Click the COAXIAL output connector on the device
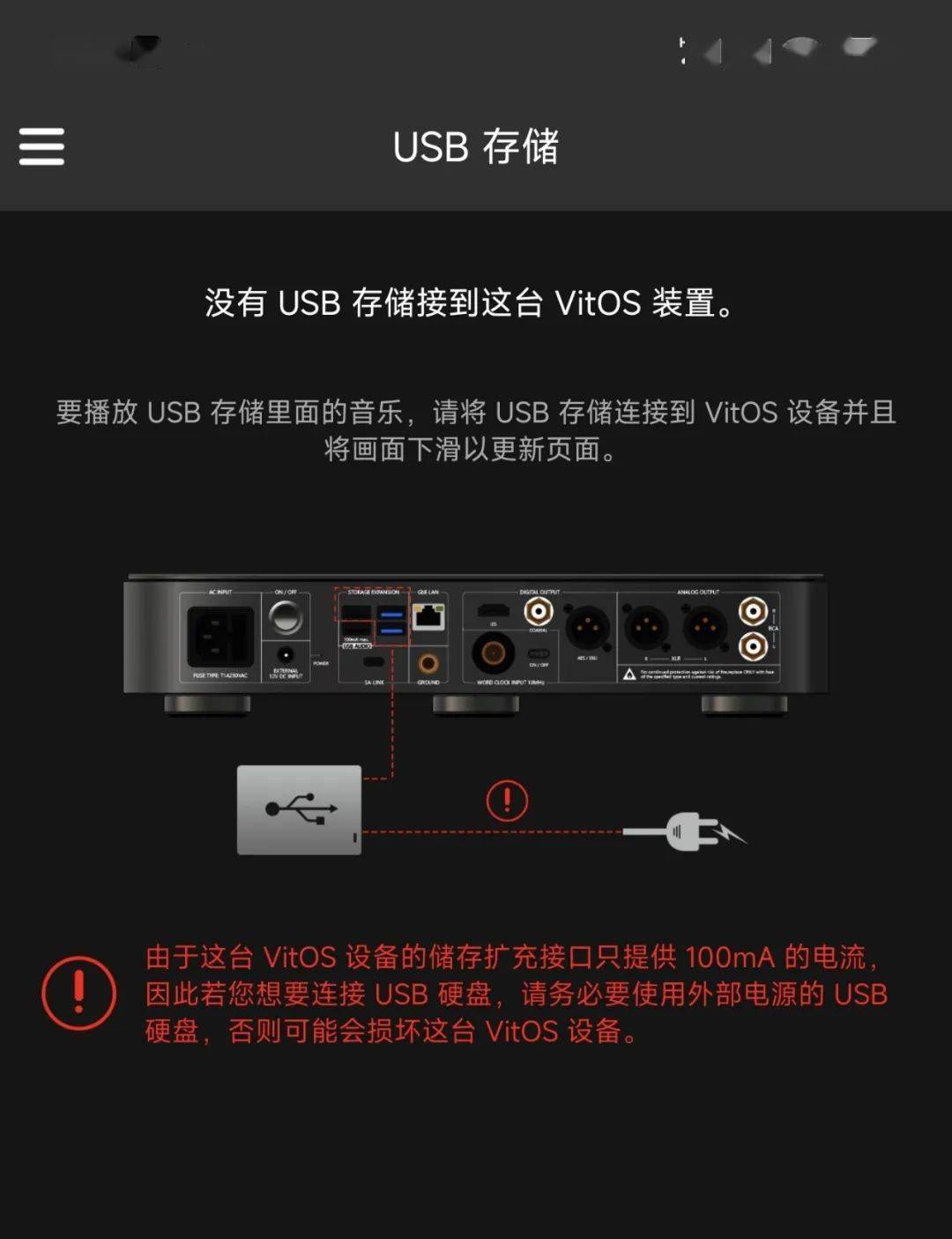Viewport: 952px width, 1239px height. click(x=539, y=611)
